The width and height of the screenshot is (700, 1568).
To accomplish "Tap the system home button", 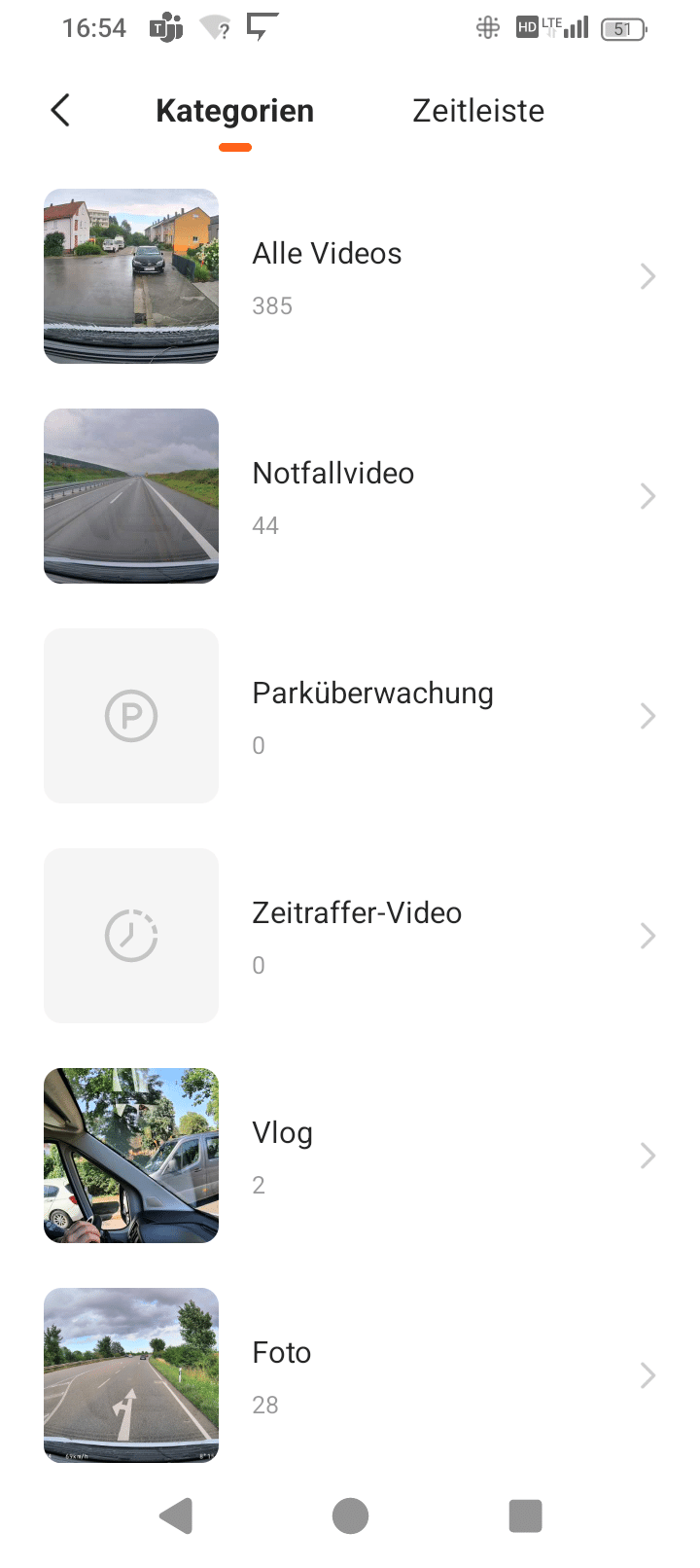I will click(x=350, y=1515).
